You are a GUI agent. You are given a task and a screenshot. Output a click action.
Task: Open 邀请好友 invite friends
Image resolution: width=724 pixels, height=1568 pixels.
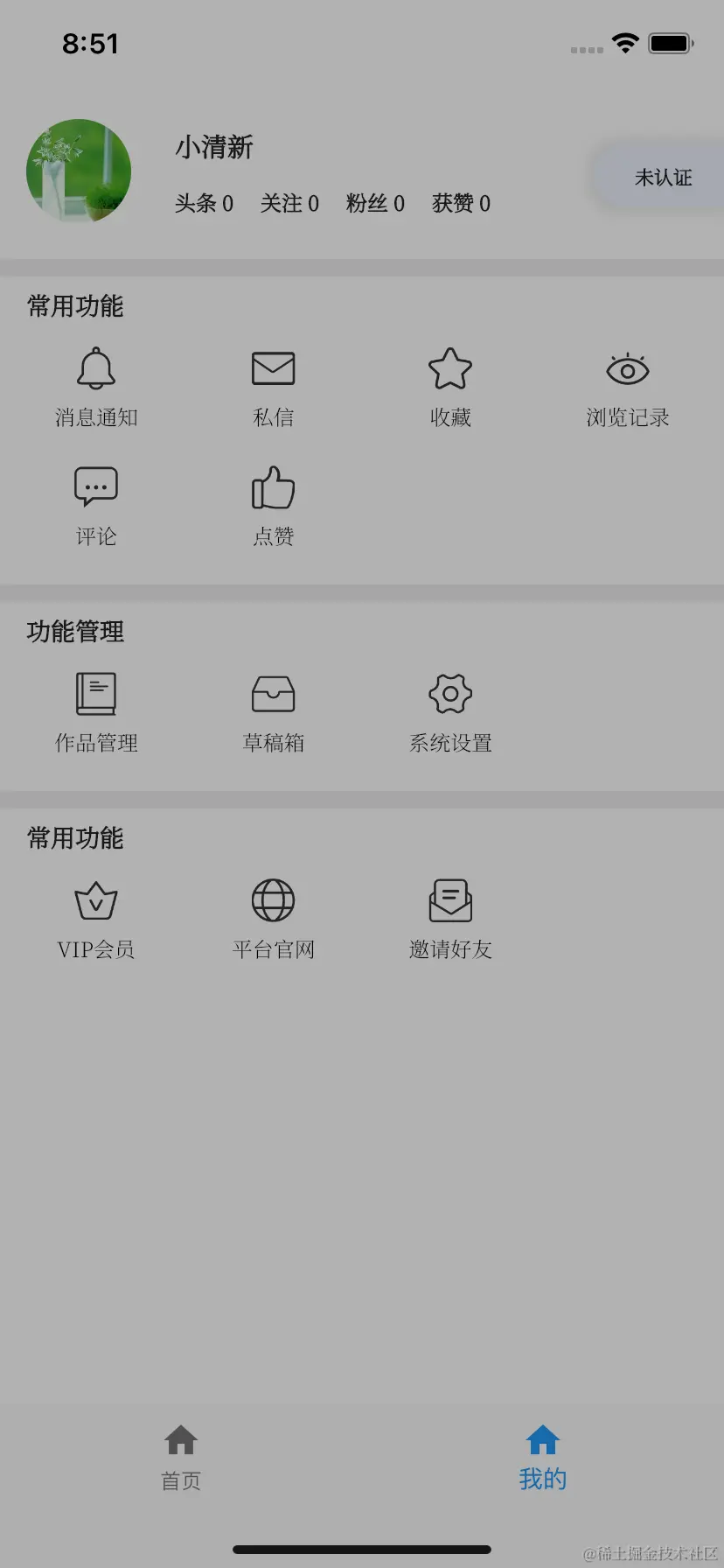tap(449, 917)
